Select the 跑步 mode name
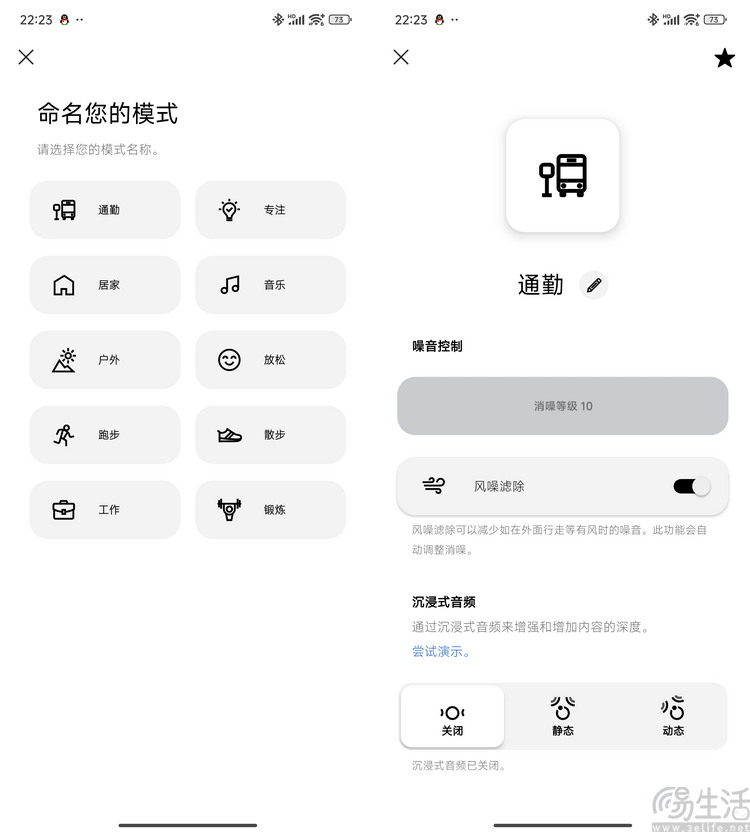Screen dimensions: 750x833 105,435
